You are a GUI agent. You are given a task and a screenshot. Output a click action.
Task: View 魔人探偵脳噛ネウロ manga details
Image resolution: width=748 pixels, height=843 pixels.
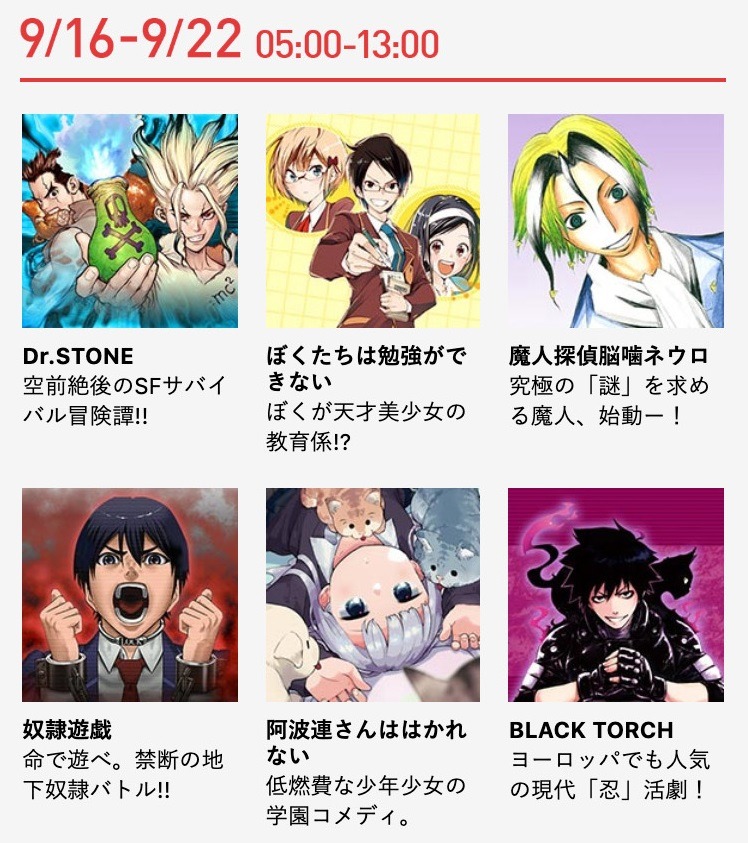615,221
